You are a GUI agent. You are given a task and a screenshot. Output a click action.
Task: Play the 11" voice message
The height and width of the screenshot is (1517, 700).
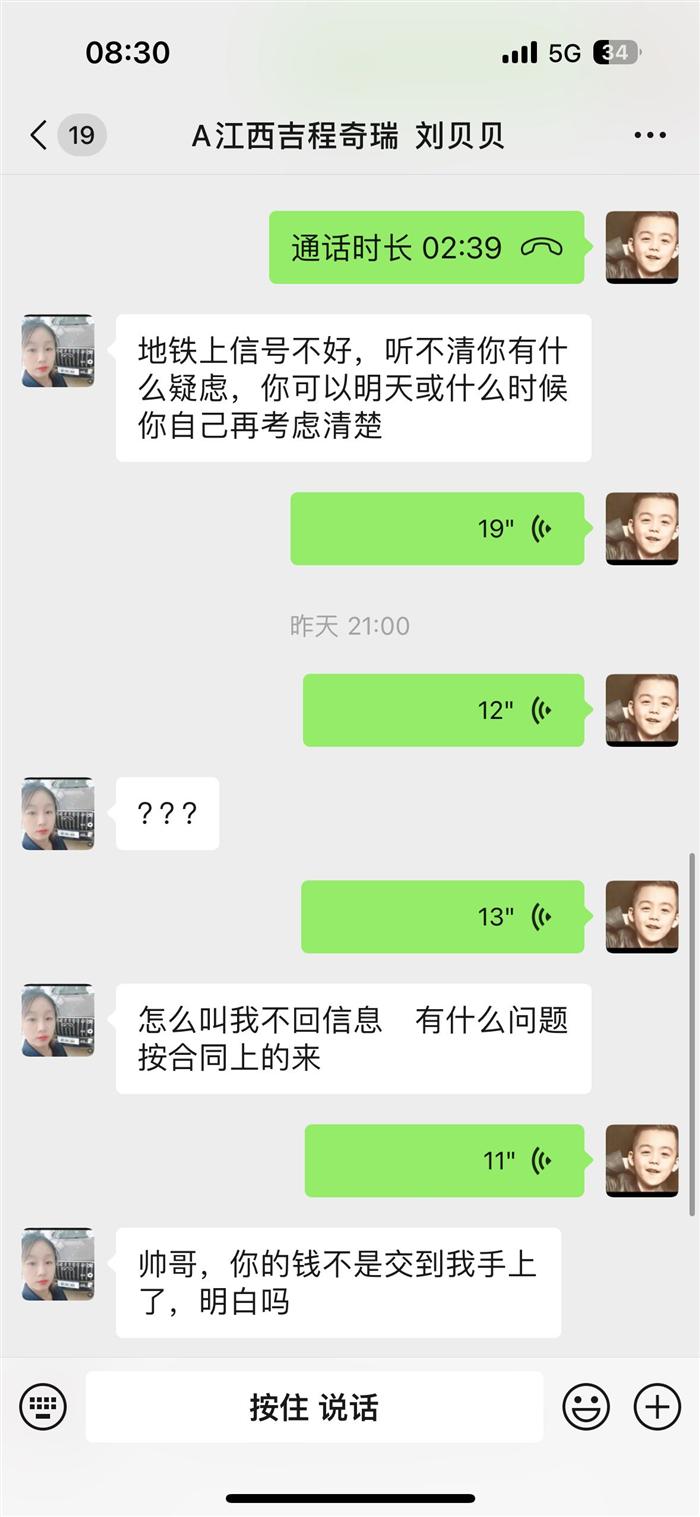pyautogui.click(x=444, y=1160)
